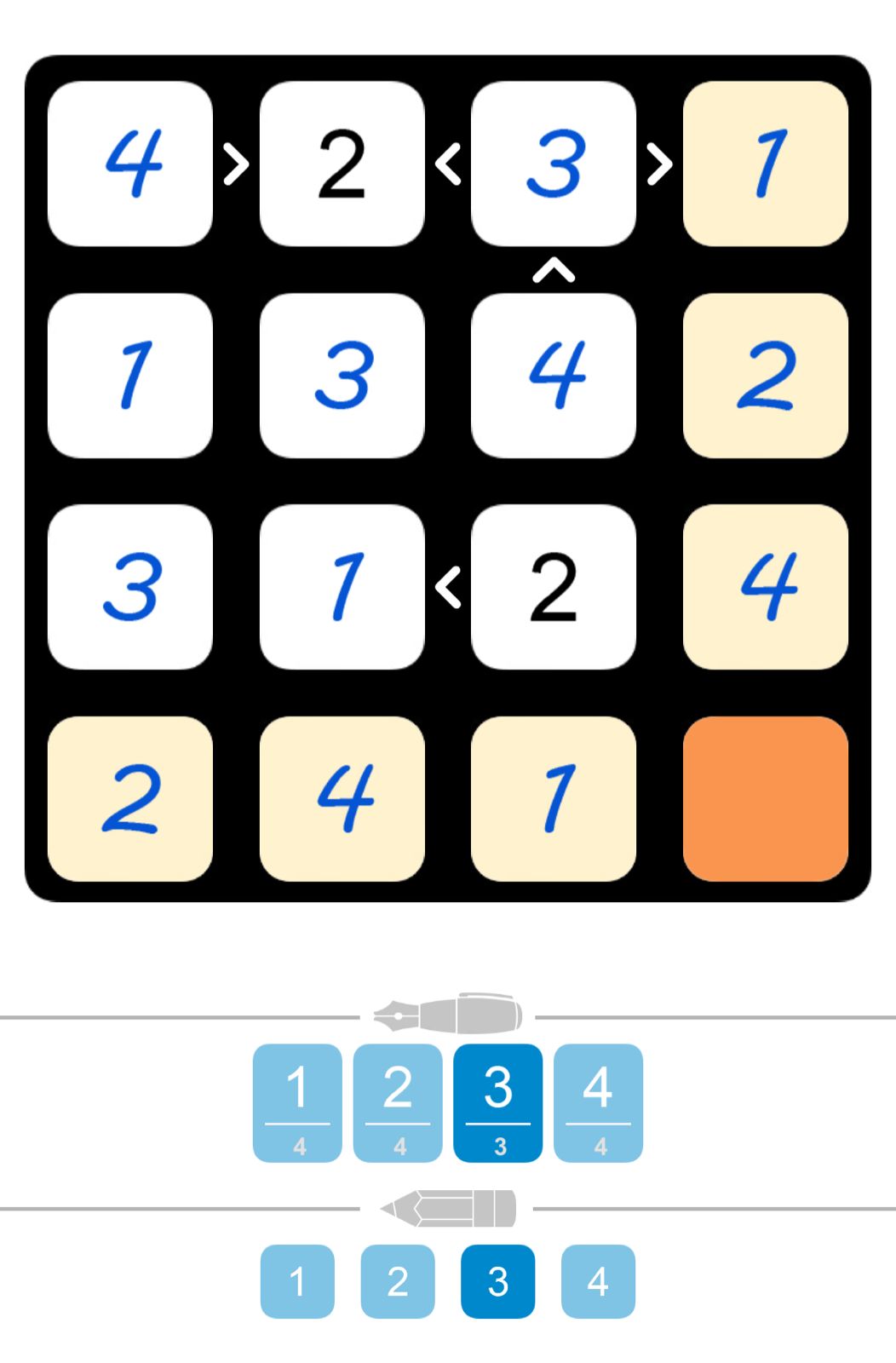Choose pen number 3 button
Screen dimensions: 896x1363
[x=498, y=1102]
